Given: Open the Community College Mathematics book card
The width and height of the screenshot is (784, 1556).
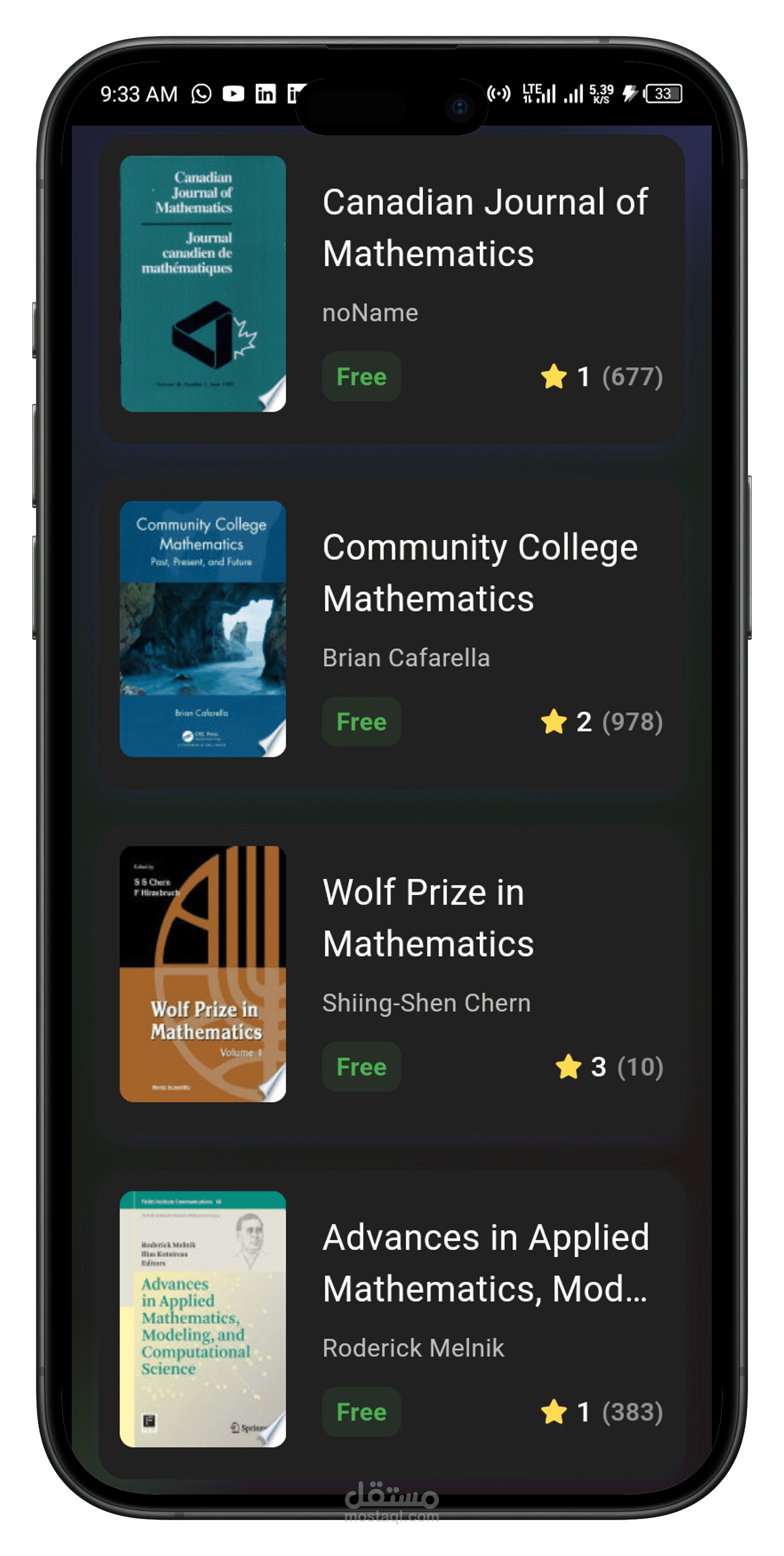Looking at the screenshot, I should coord(391,633).
